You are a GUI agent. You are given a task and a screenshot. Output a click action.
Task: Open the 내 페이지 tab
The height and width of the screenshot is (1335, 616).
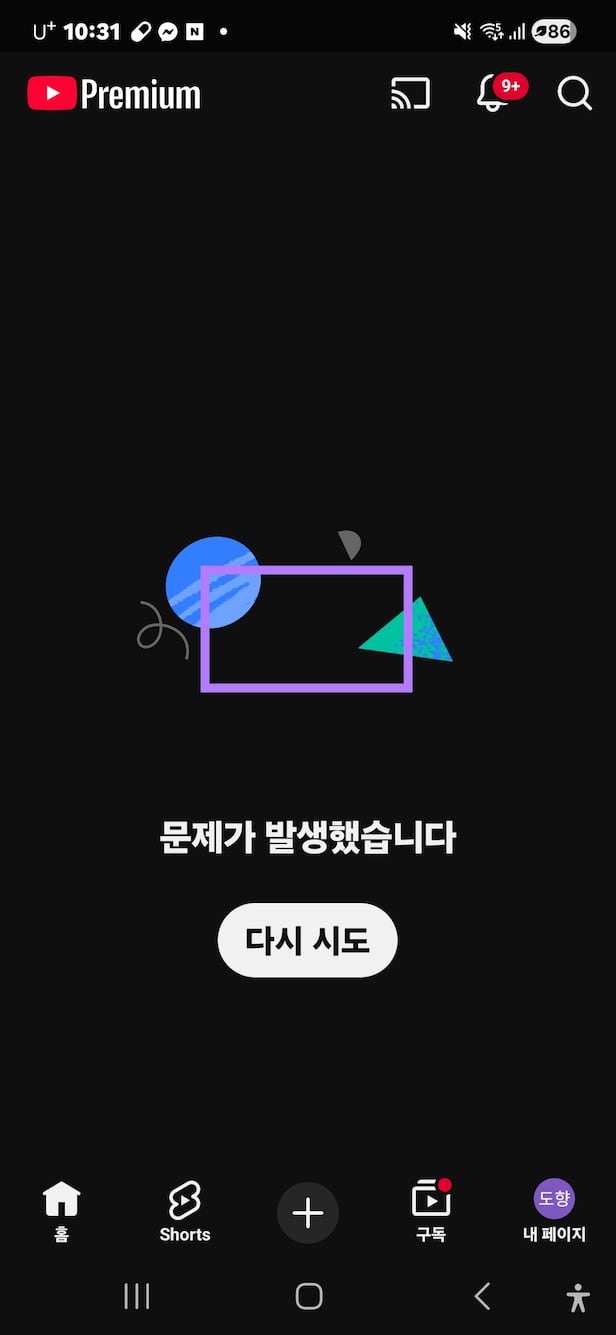554,1211
